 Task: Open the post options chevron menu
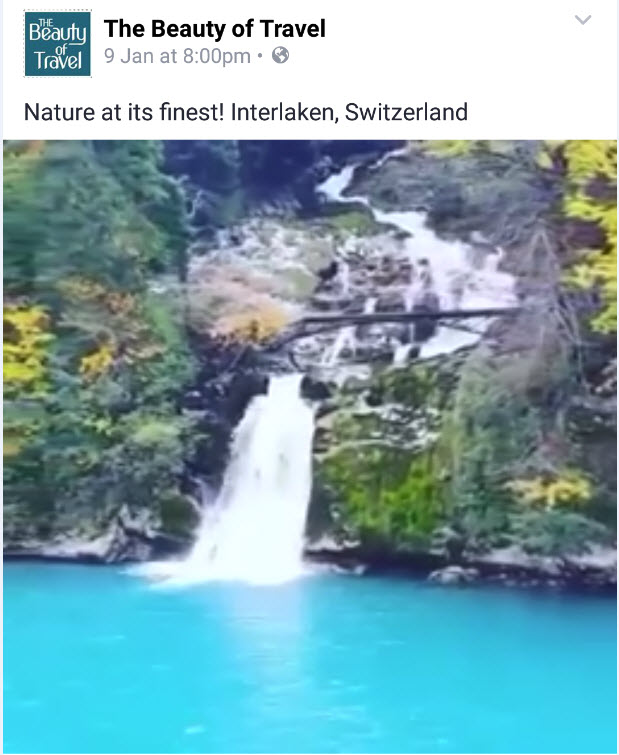[x=583, y=20]
